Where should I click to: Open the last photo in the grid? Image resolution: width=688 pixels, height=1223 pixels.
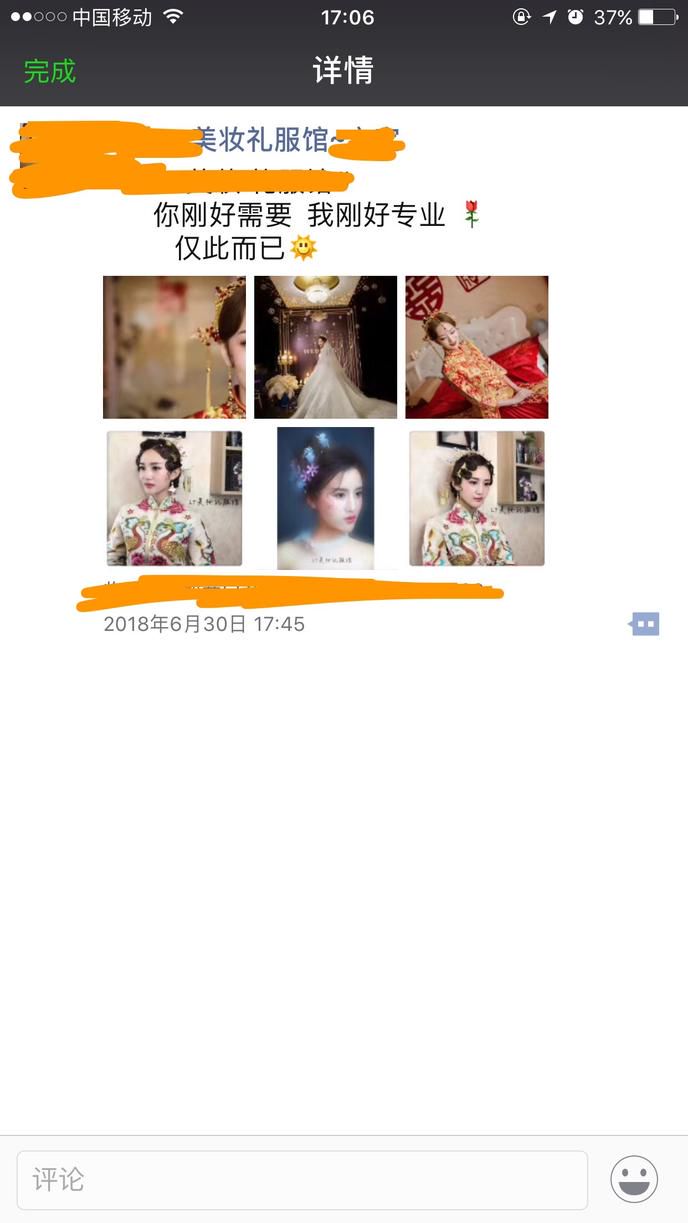point(476,498)
